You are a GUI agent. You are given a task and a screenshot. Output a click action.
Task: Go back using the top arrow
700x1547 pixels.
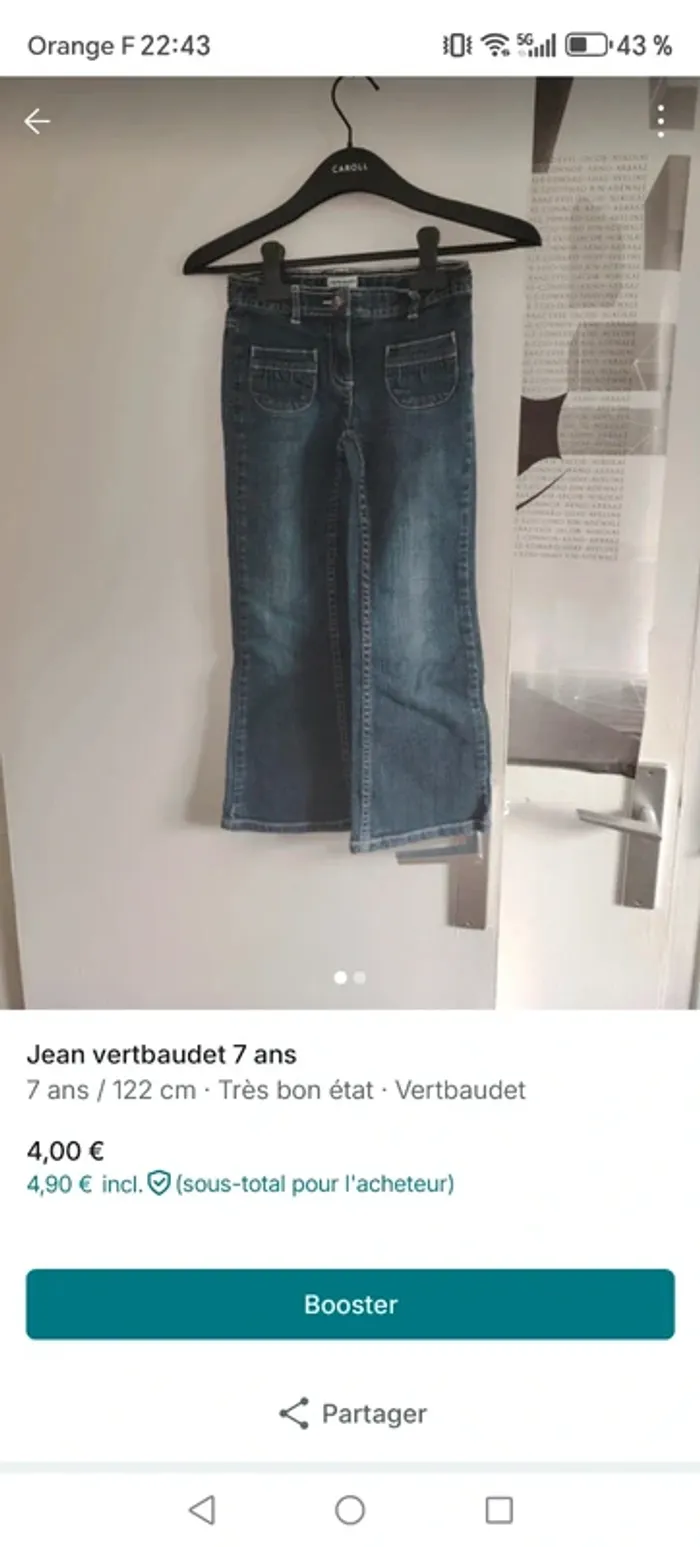point(37,121)
